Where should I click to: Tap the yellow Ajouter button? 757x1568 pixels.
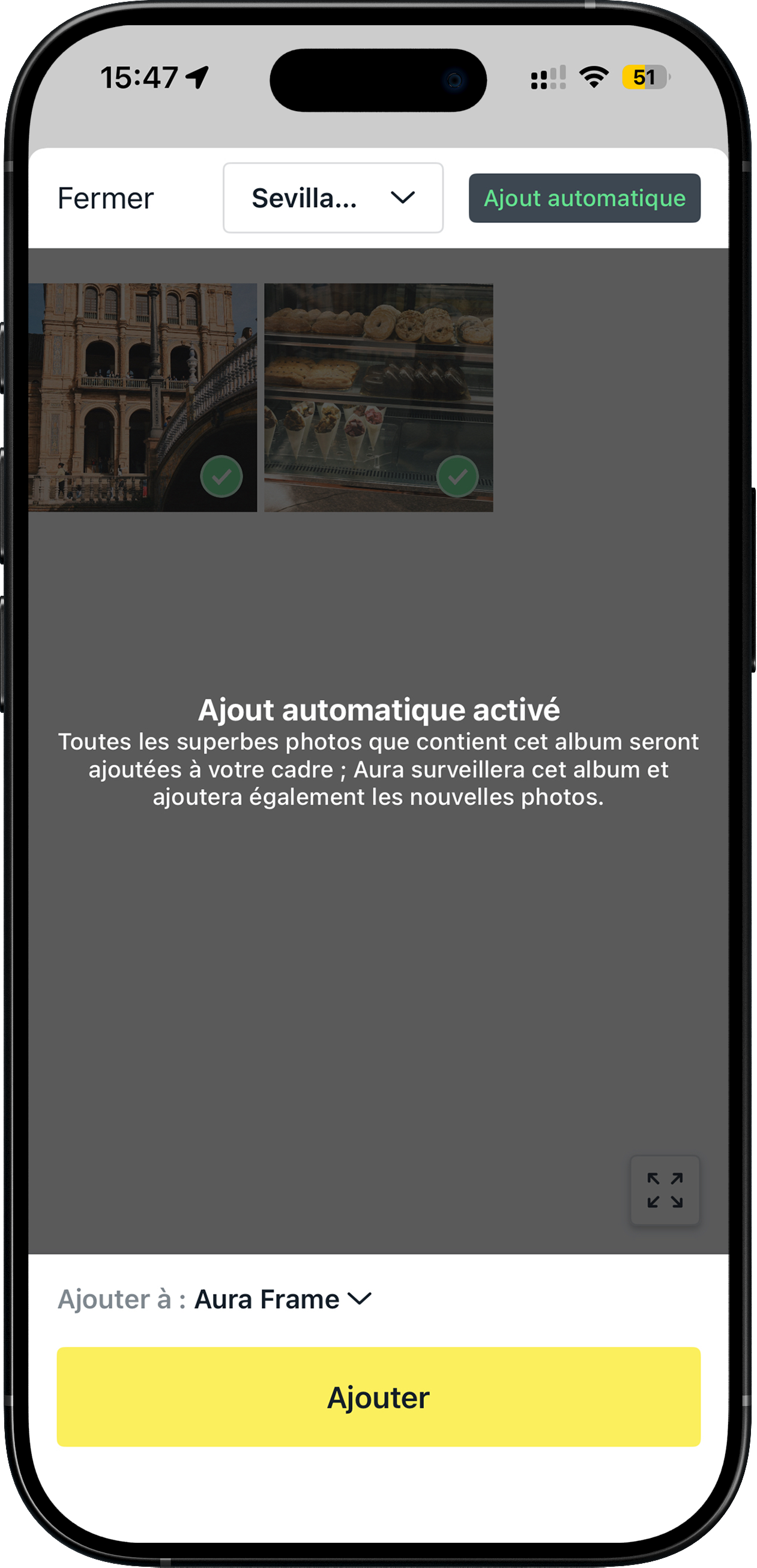pyautogui.click(x=378, y=1397)
